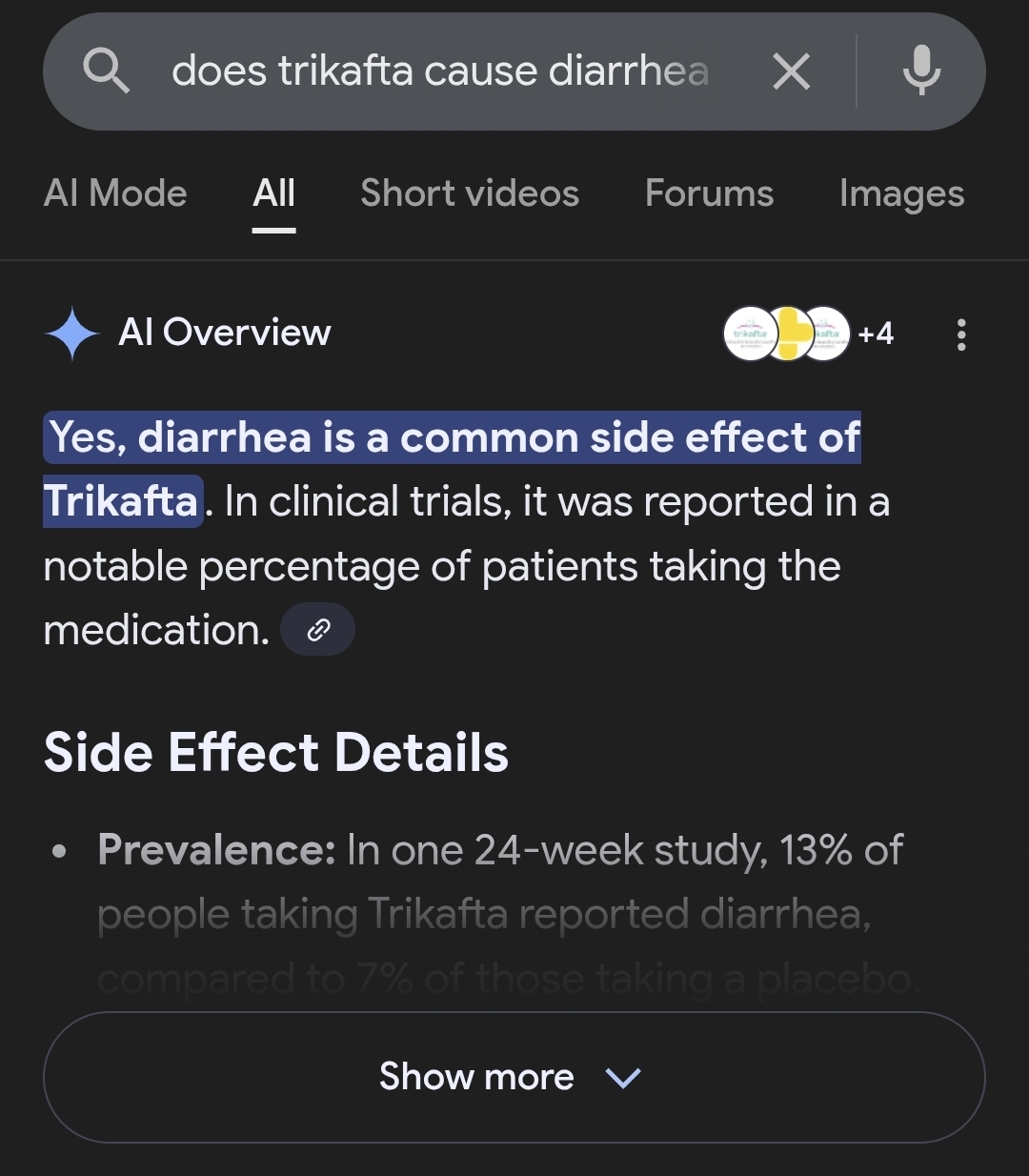This screenshot has width=1029, height=1176.
Task: Clear the search query text
Action: tap(791, 71)
